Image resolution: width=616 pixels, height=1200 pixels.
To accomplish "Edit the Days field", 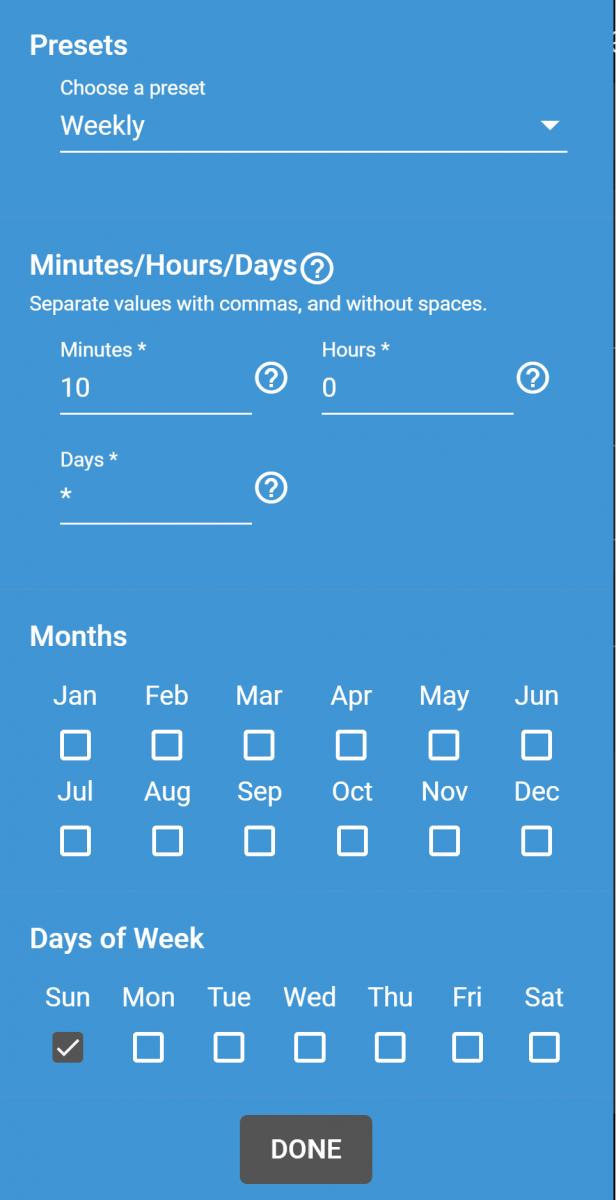I will coord(155,497).
